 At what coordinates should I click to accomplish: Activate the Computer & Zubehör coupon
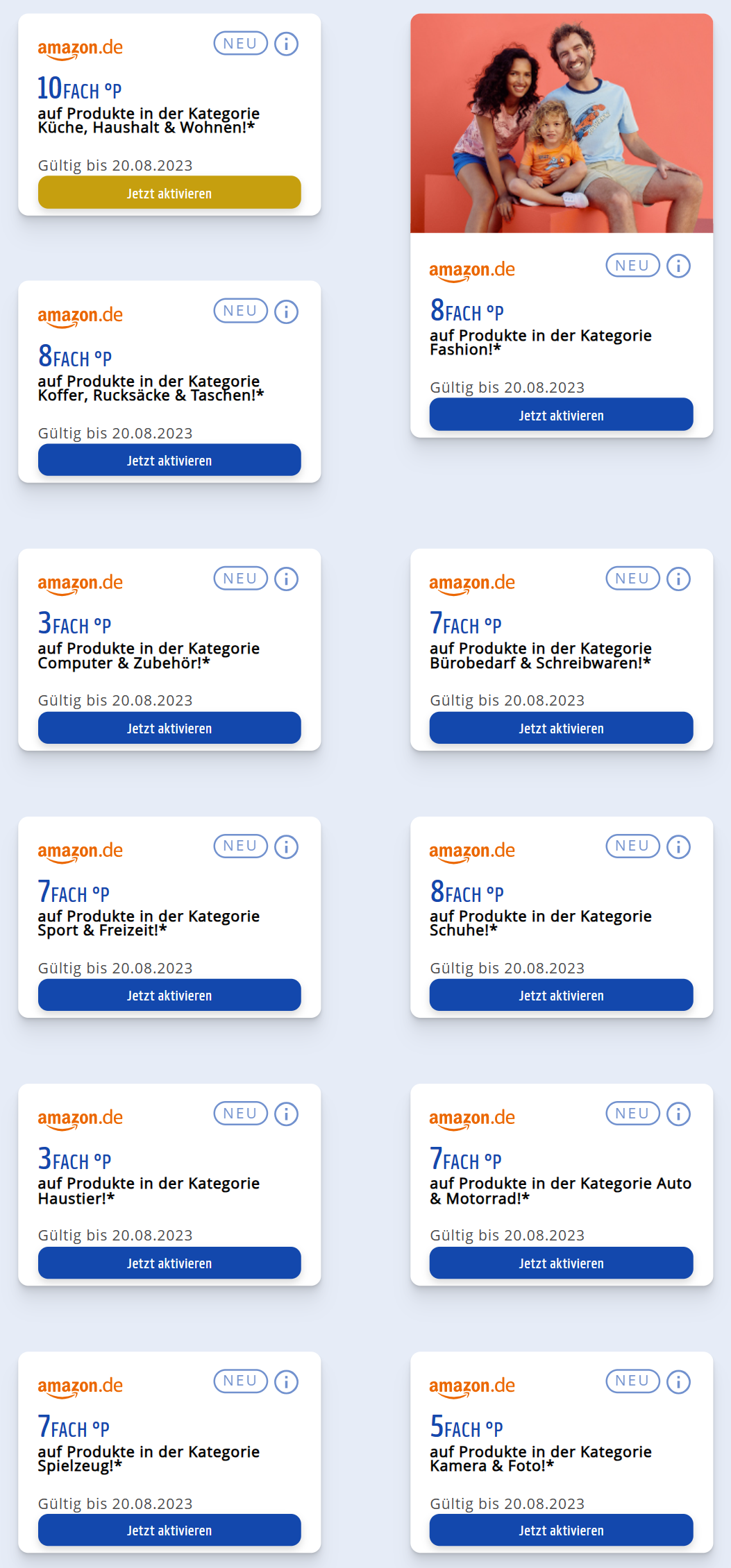(x=169, y=728)
